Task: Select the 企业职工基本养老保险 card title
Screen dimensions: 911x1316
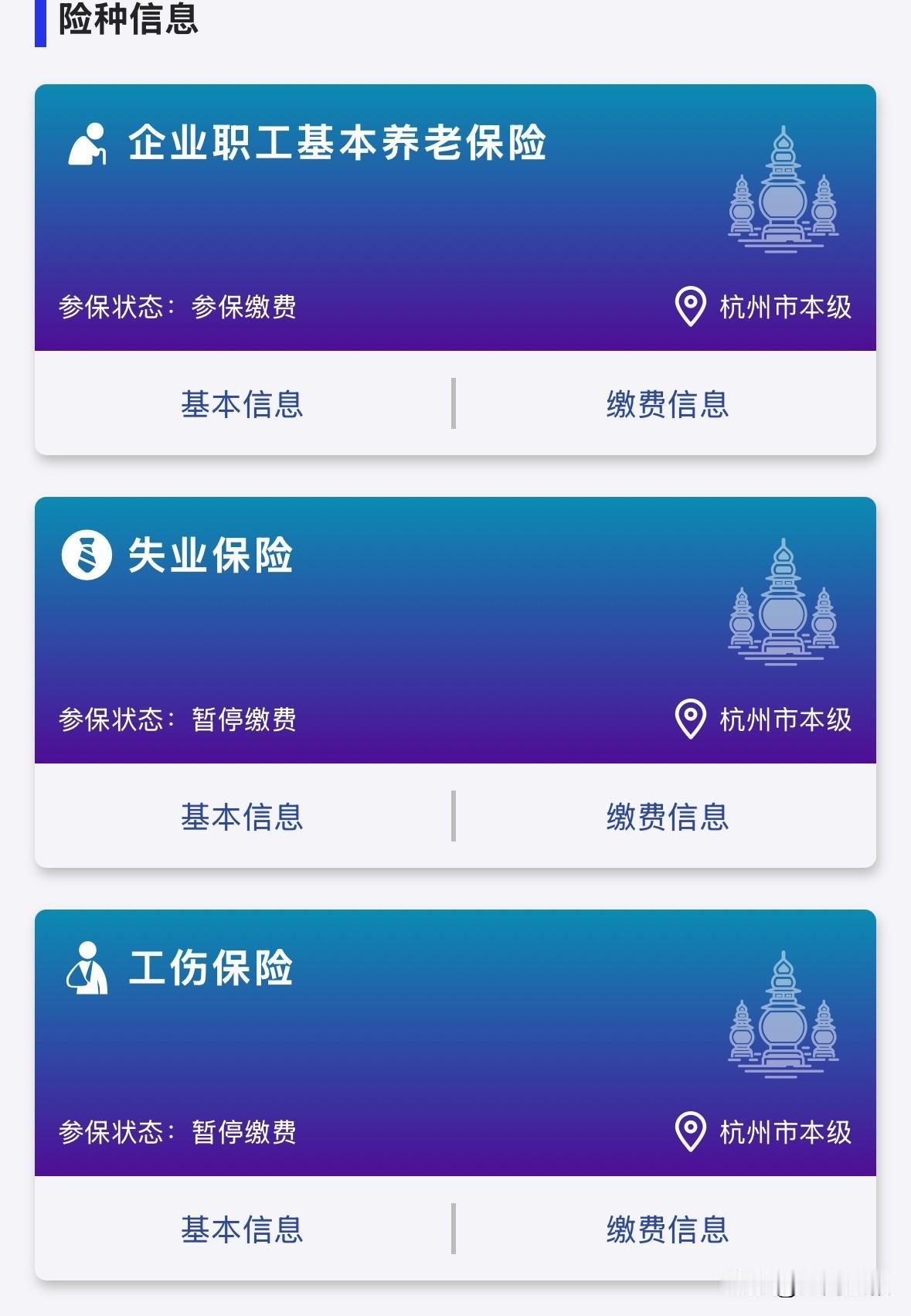Action: coord(340,144)
